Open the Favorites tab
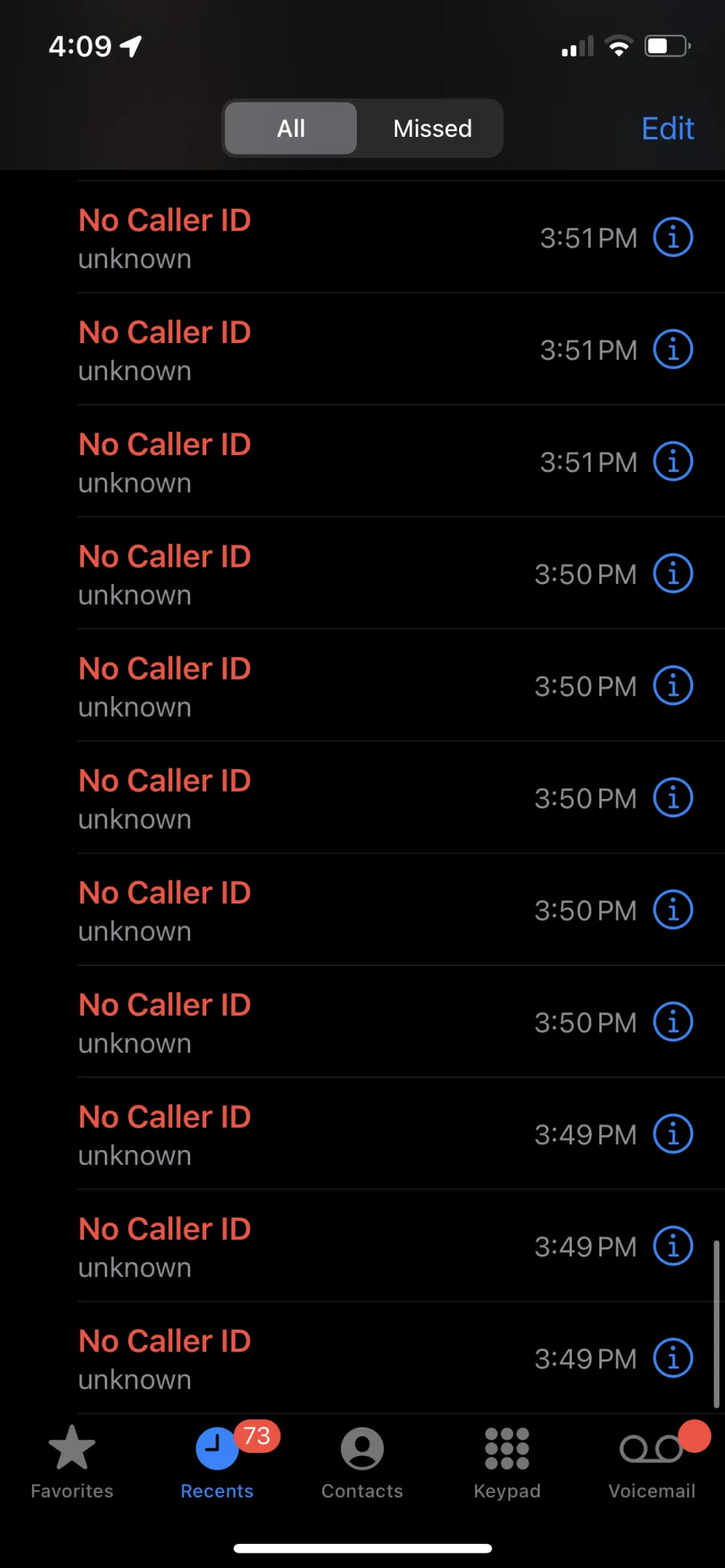The height and width of the screenshot is (1568, 725). 72,1462
